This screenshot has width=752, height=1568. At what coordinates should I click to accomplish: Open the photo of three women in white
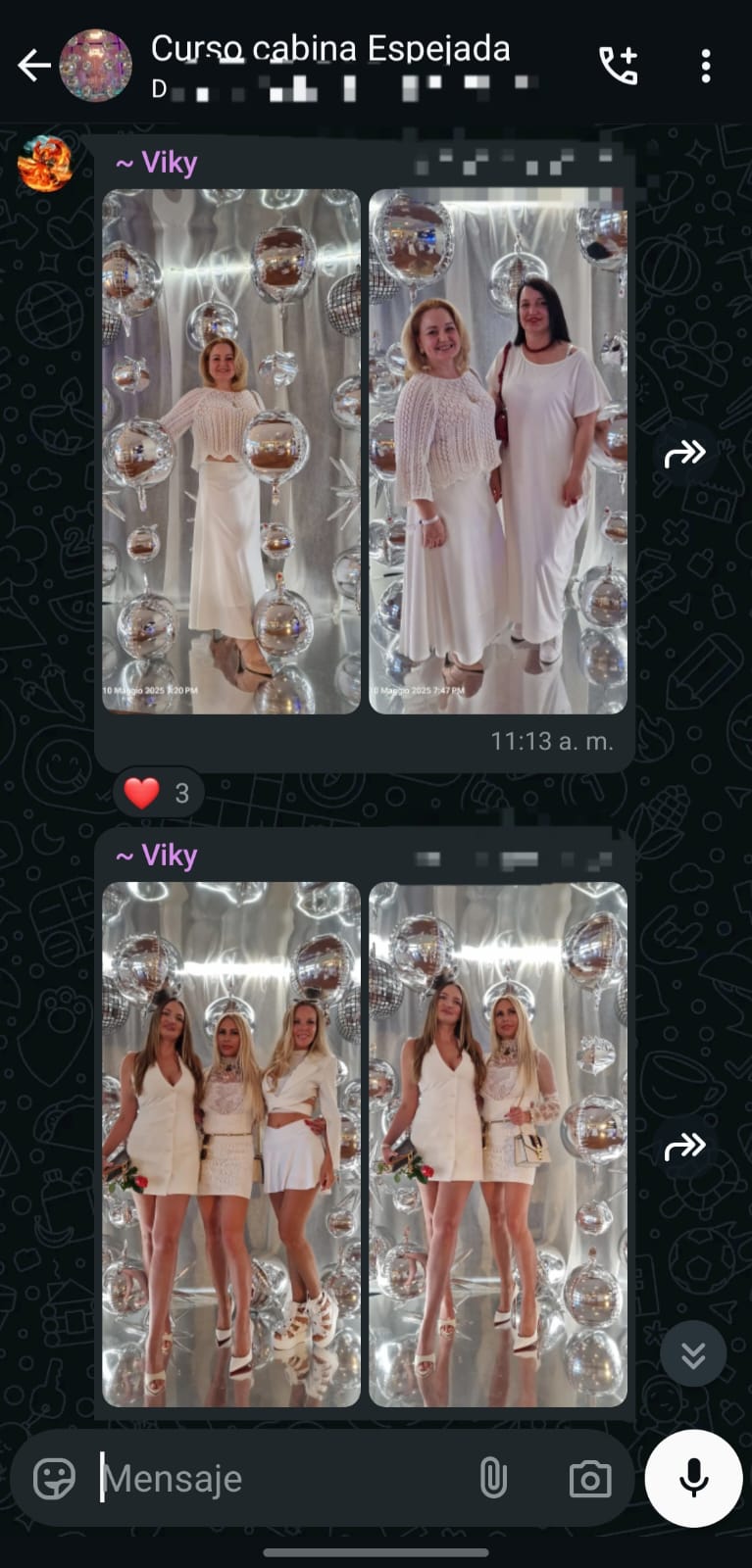[x=231, y=1145]
